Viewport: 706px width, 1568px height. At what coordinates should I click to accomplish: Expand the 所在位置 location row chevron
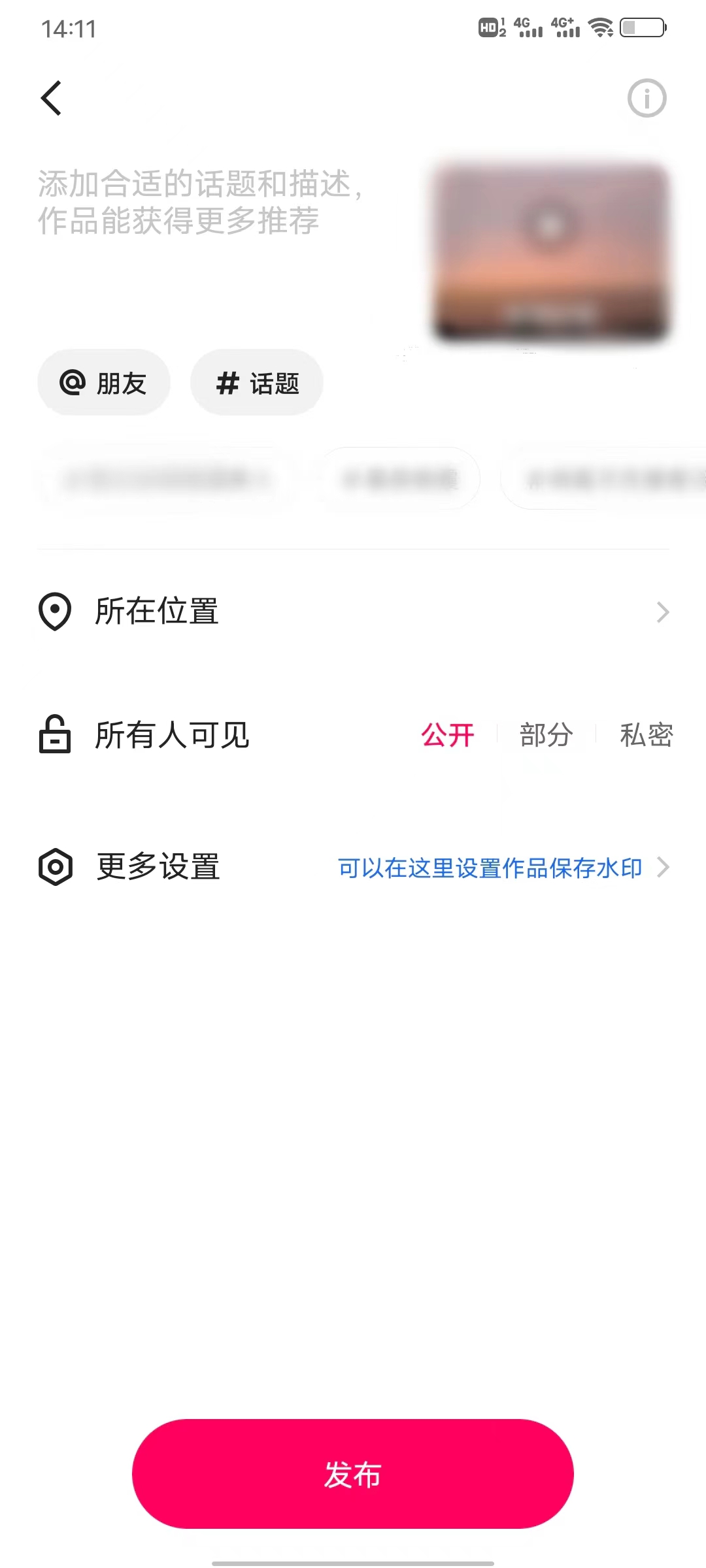[662, 612]
